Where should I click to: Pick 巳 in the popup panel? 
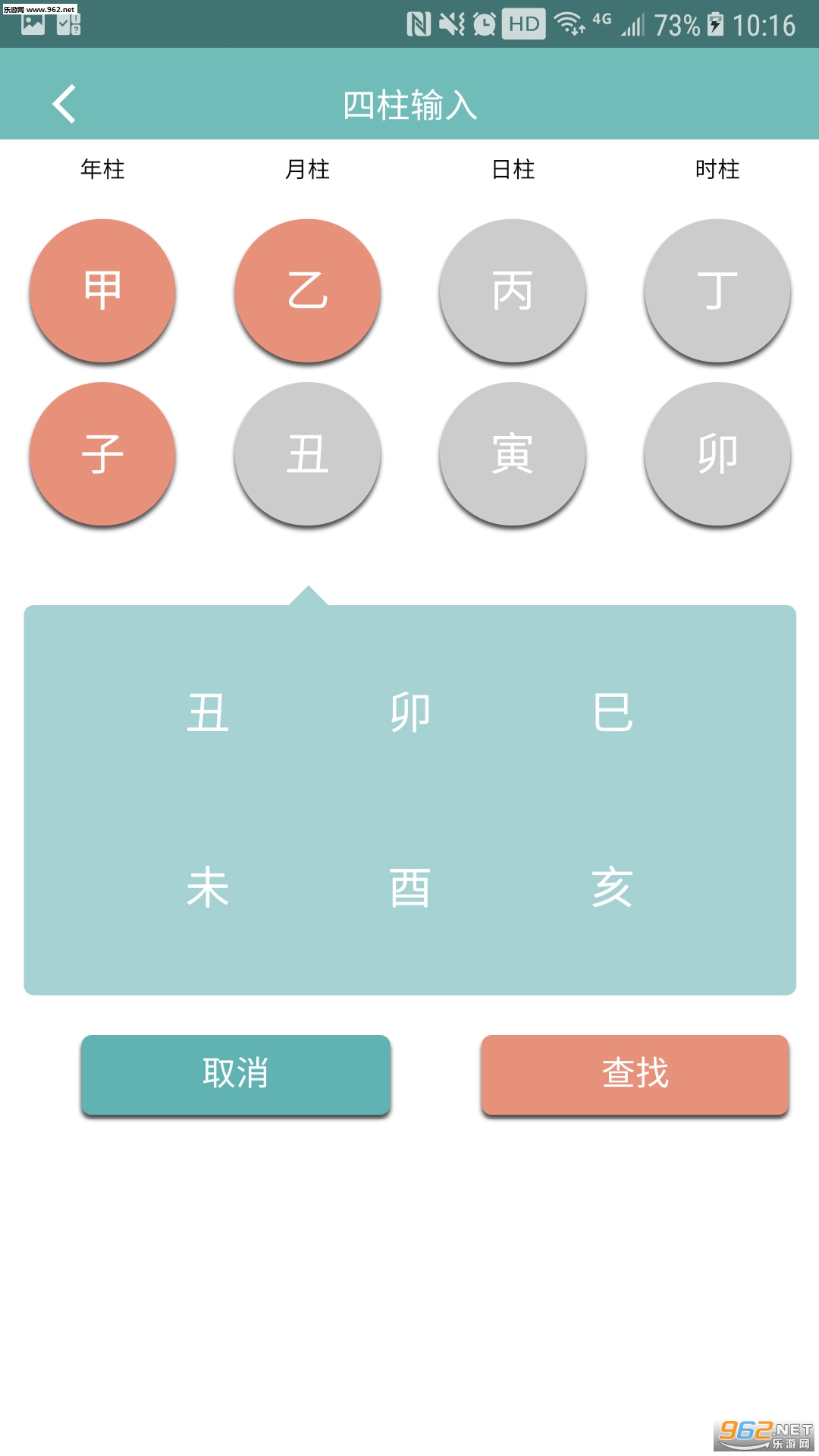[613, 713]
